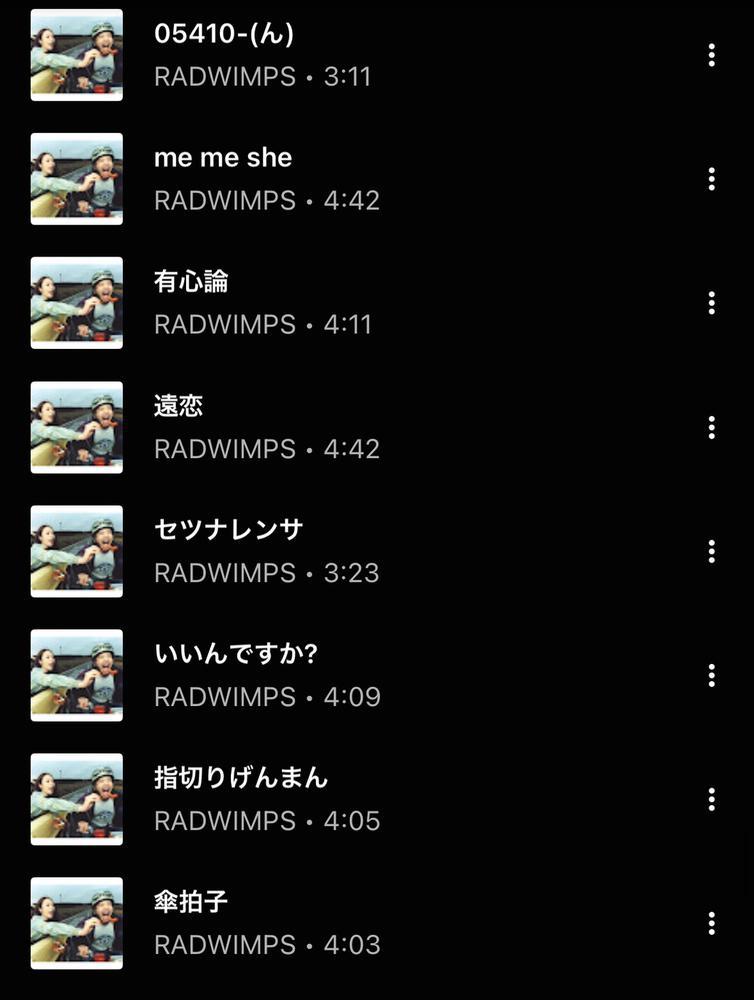The height and width of the screenshot is (1000, 754).
Task: Open the three-dot menu for 傘拍子
Action: pos(711,923)
